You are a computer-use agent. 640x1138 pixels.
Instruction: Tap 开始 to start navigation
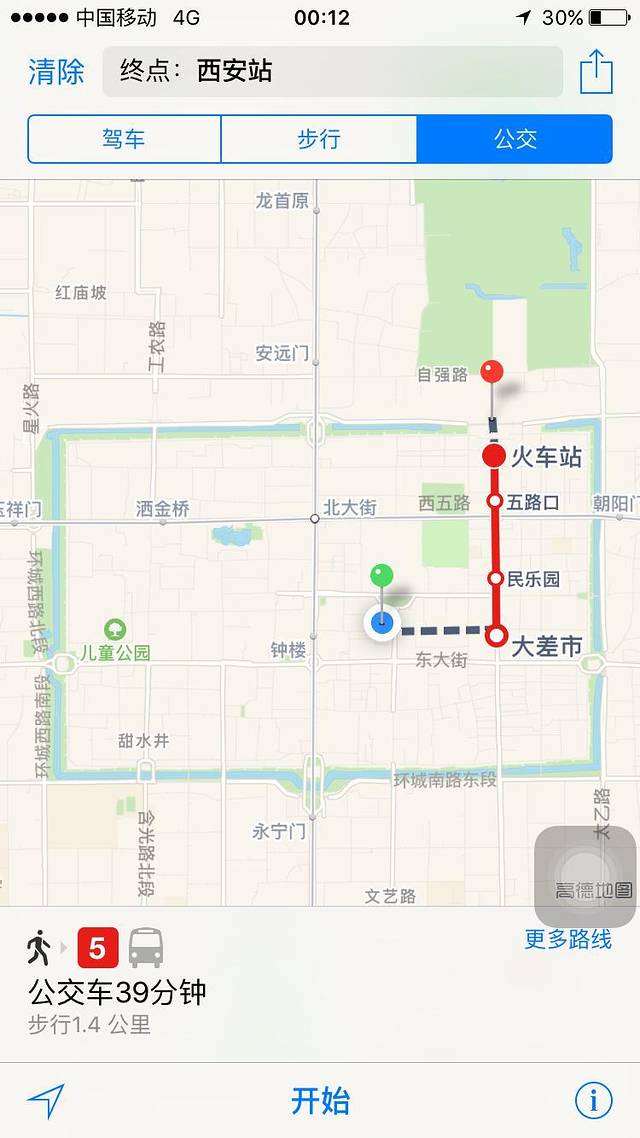click(x=320, y=1101)
